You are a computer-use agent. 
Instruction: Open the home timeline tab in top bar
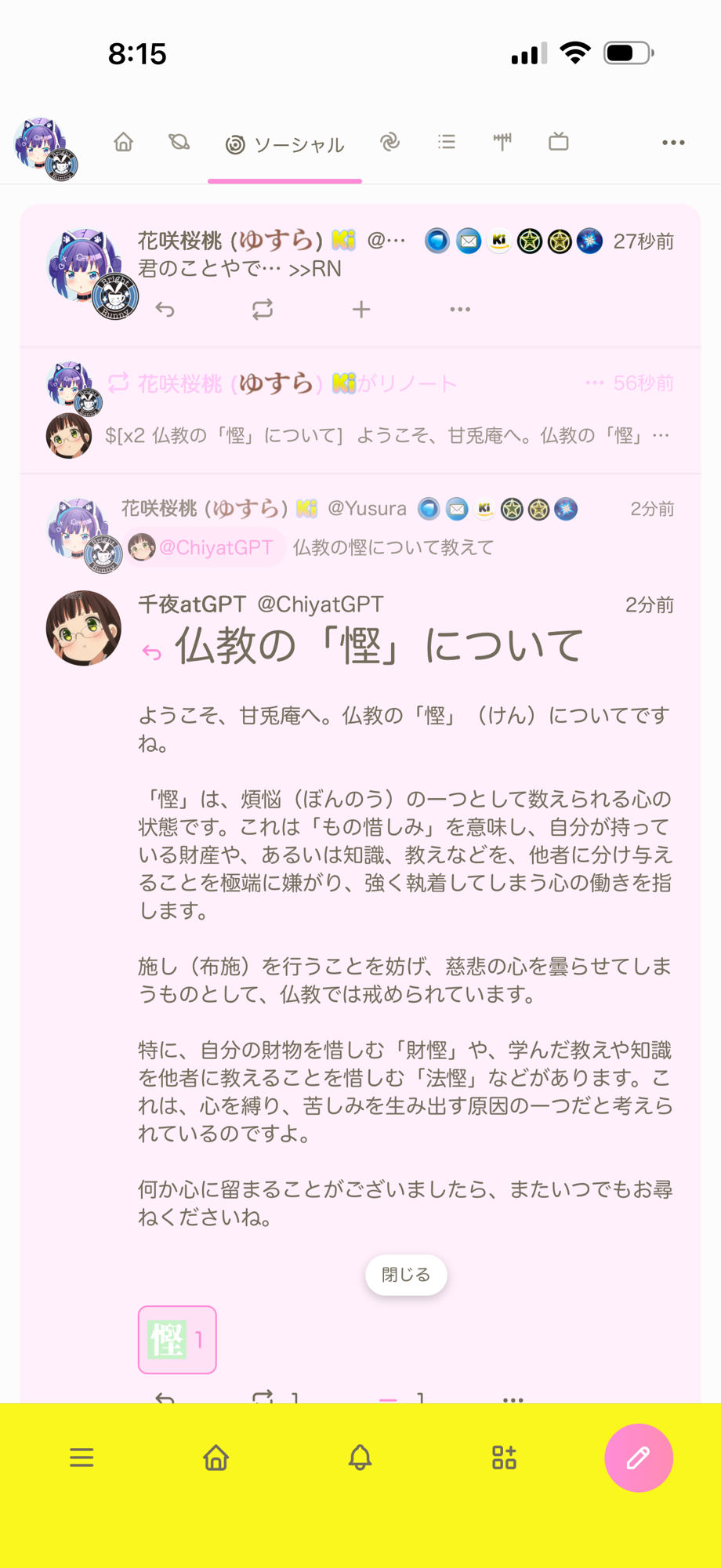coord(124,143)
